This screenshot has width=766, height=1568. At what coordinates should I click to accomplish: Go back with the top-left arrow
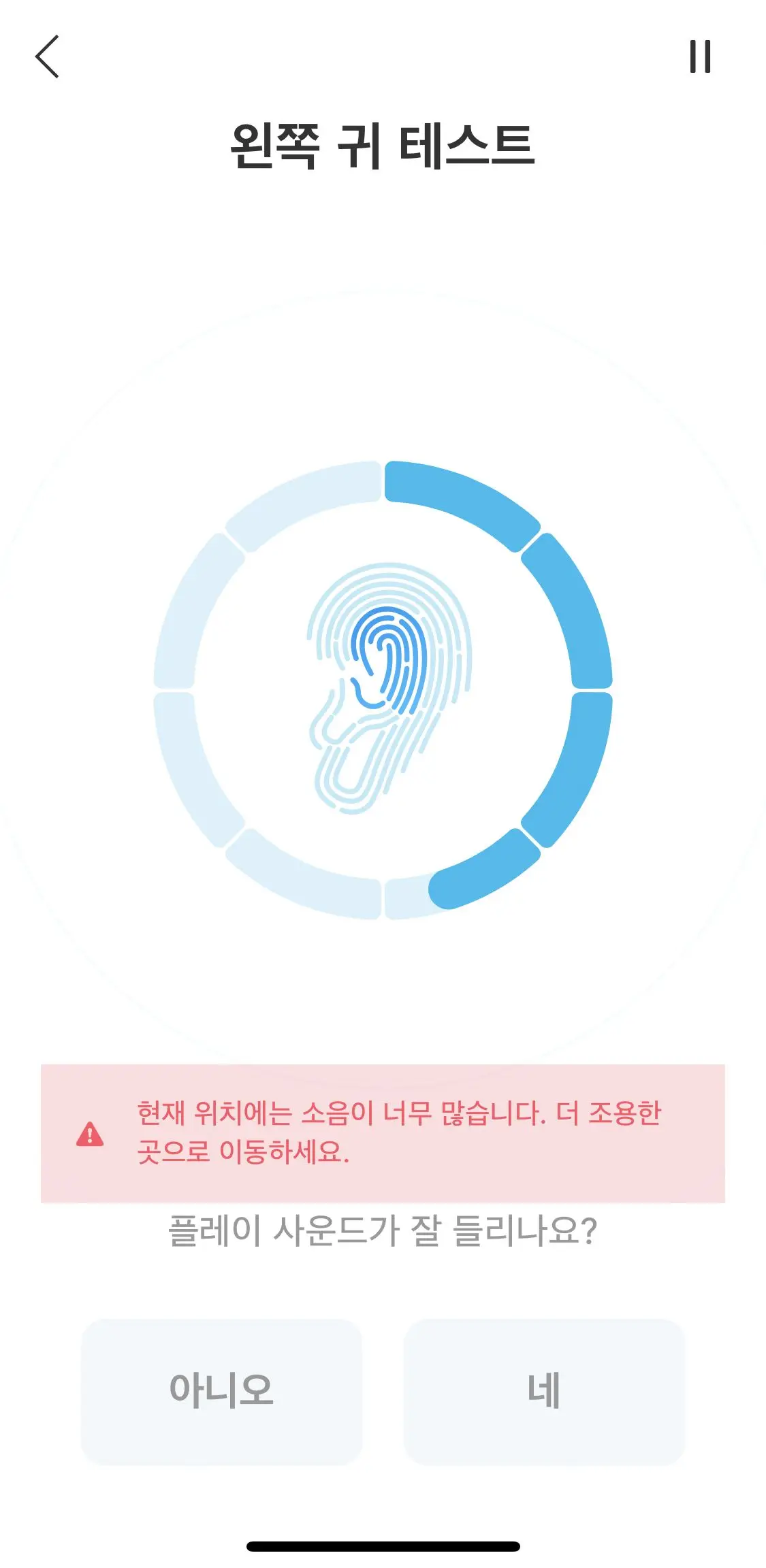pos(47,56)
